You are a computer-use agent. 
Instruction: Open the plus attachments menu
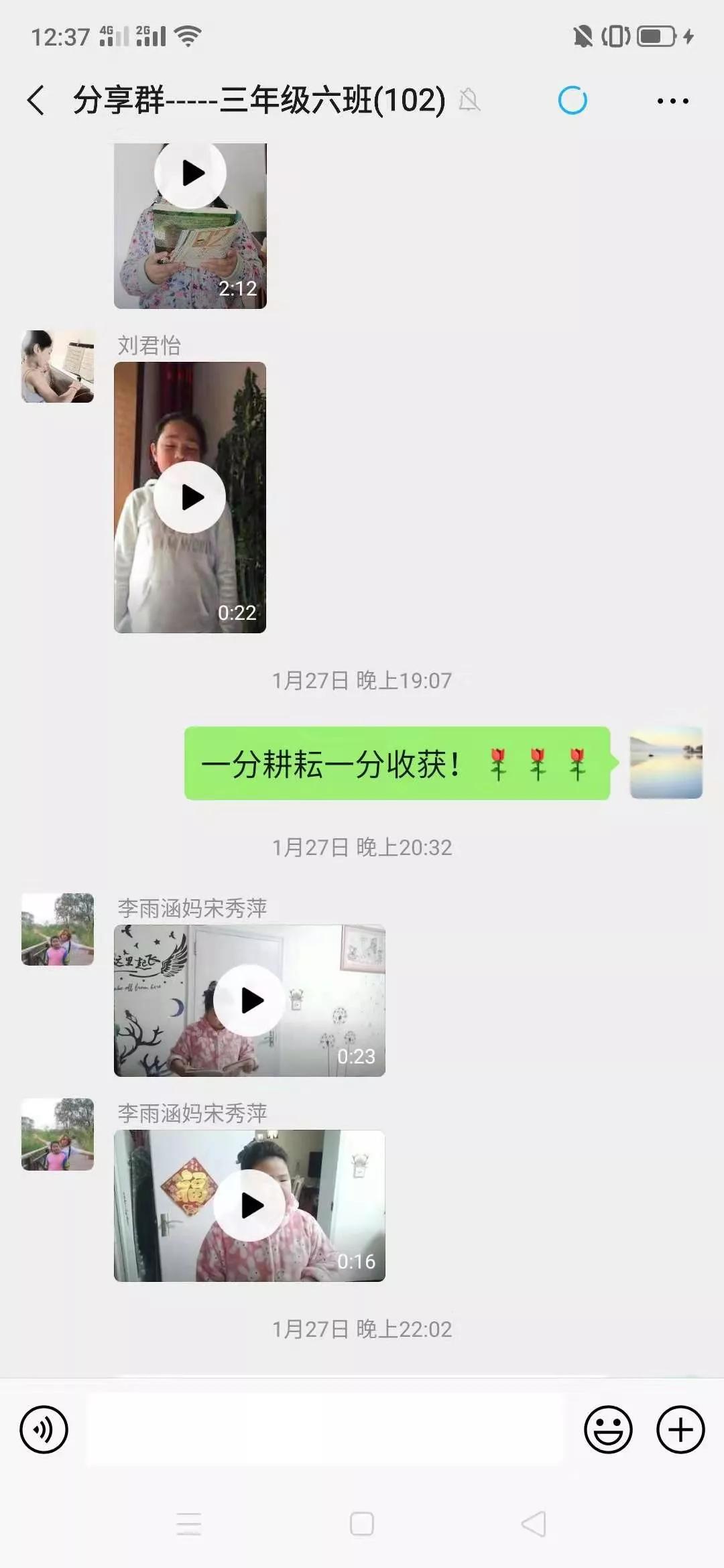point(680,1429)
